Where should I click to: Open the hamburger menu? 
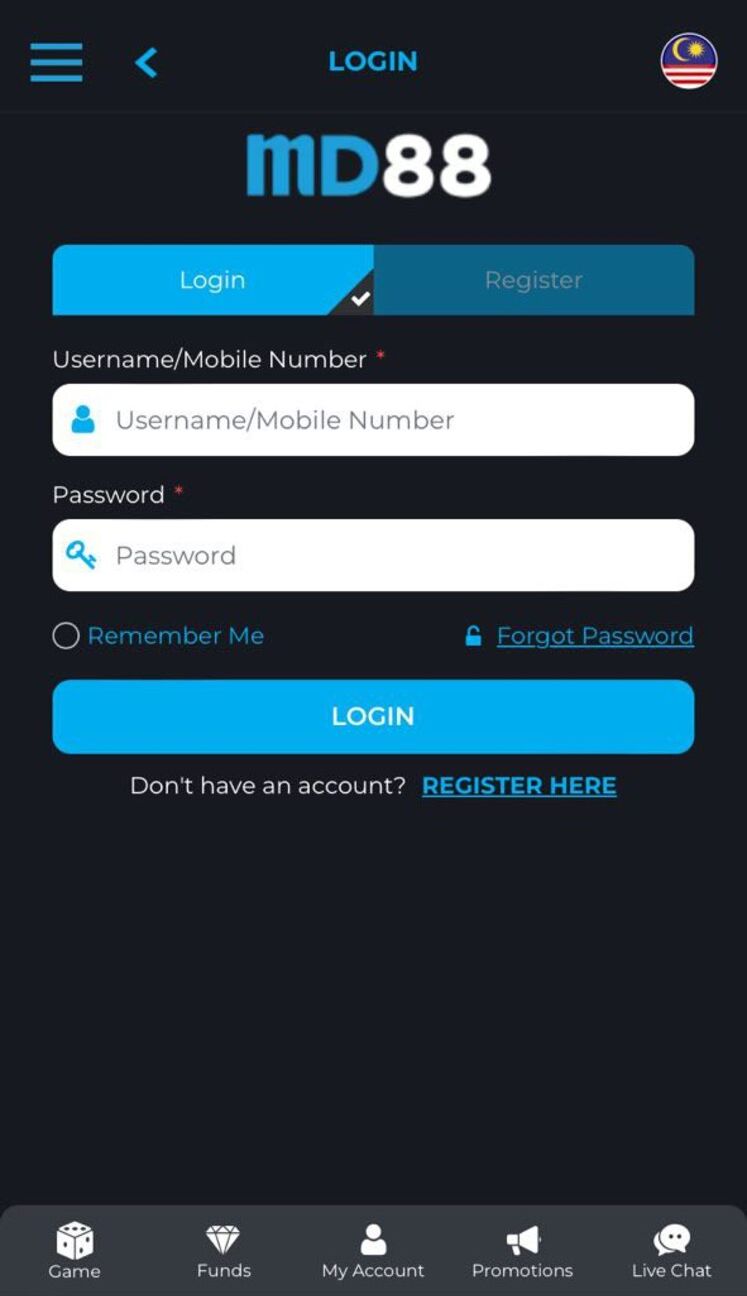pyautogui.click(x=56, y=62)
